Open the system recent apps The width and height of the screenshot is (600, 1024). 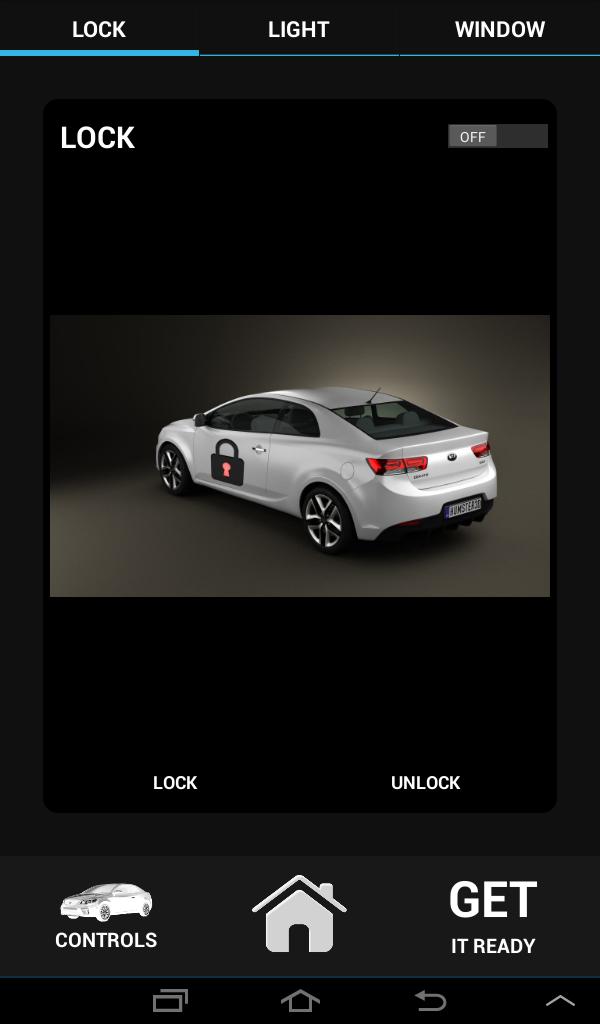[x=170, y=1000]
